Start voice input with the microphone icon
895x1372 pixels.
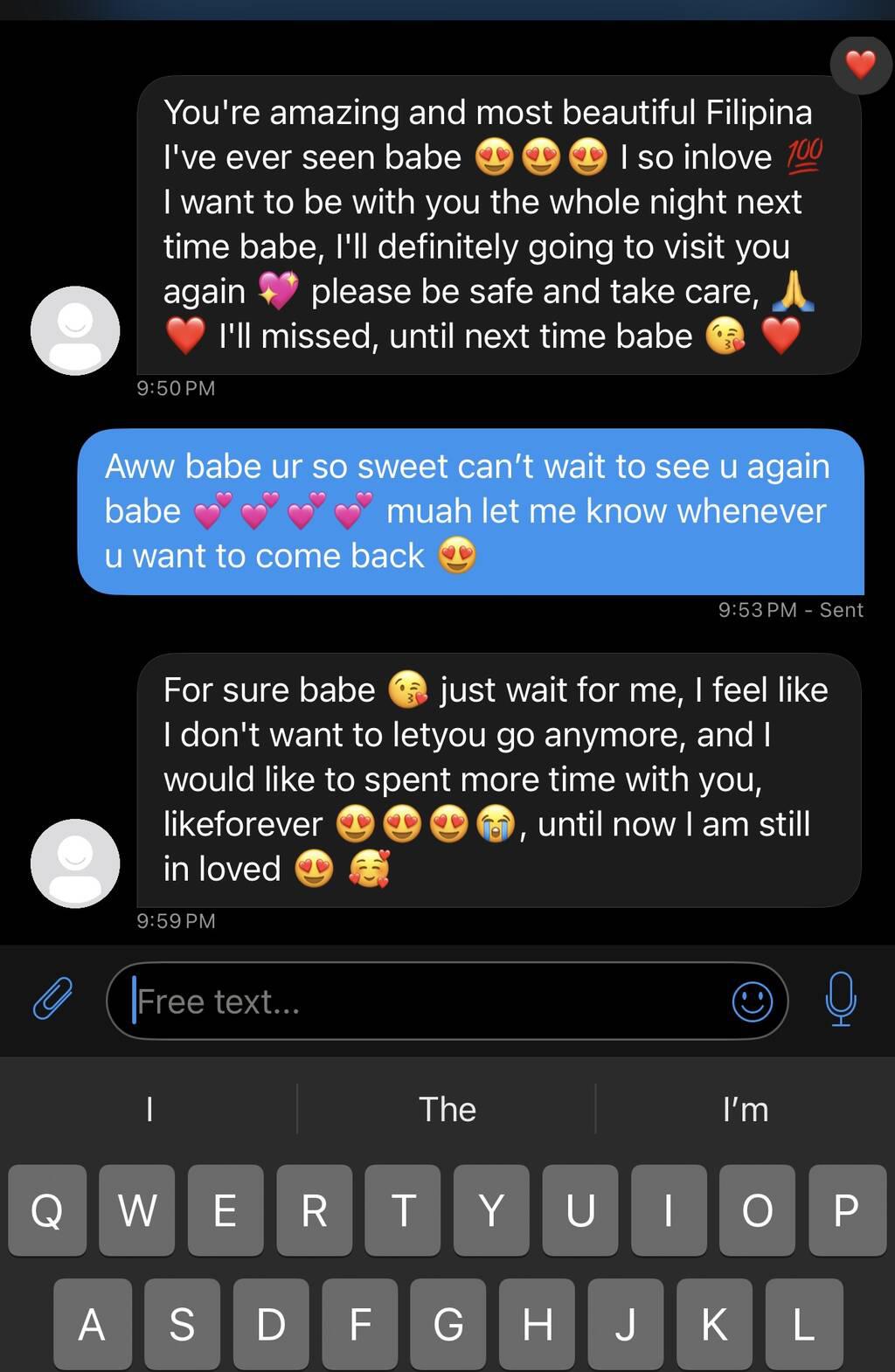click(x=841, y=999)
